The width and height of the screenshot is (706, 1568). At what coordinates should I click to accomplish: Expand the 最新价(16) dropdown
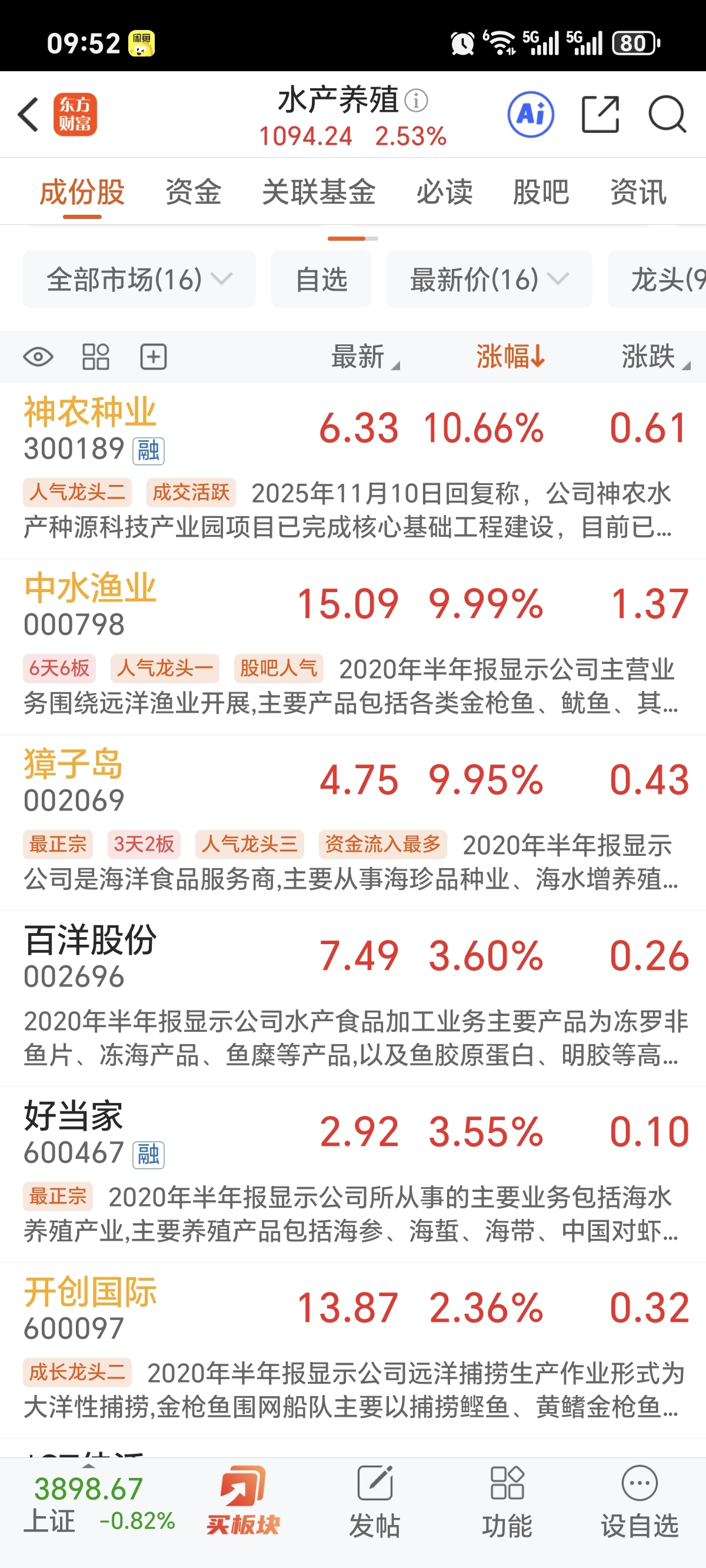click(x=489, y=280)
